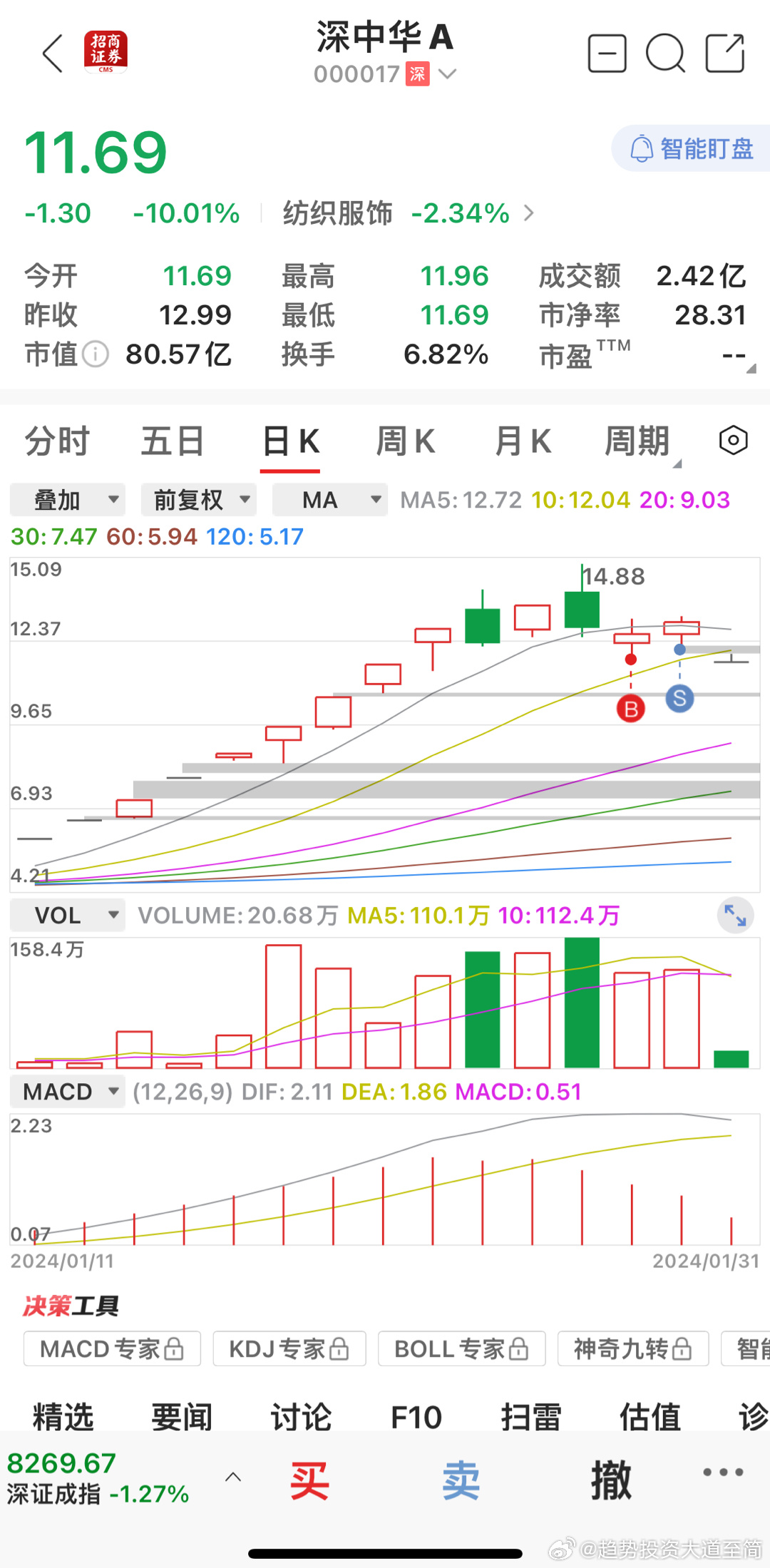The image size is (770, 1568).
Task: Tap the minus box icon in header
Action: (x=607, y=53)
